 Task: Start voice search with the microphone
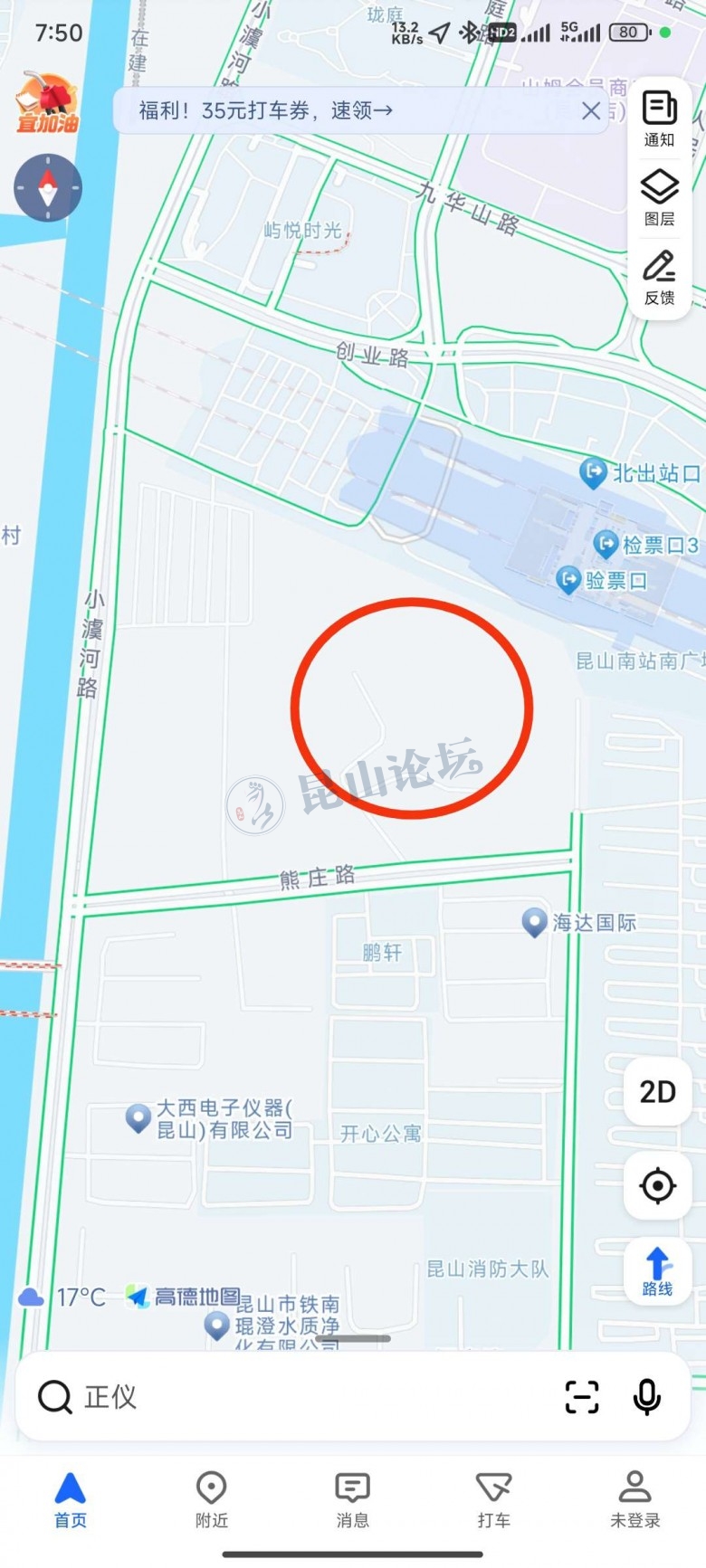click(x=646, y=1397)
